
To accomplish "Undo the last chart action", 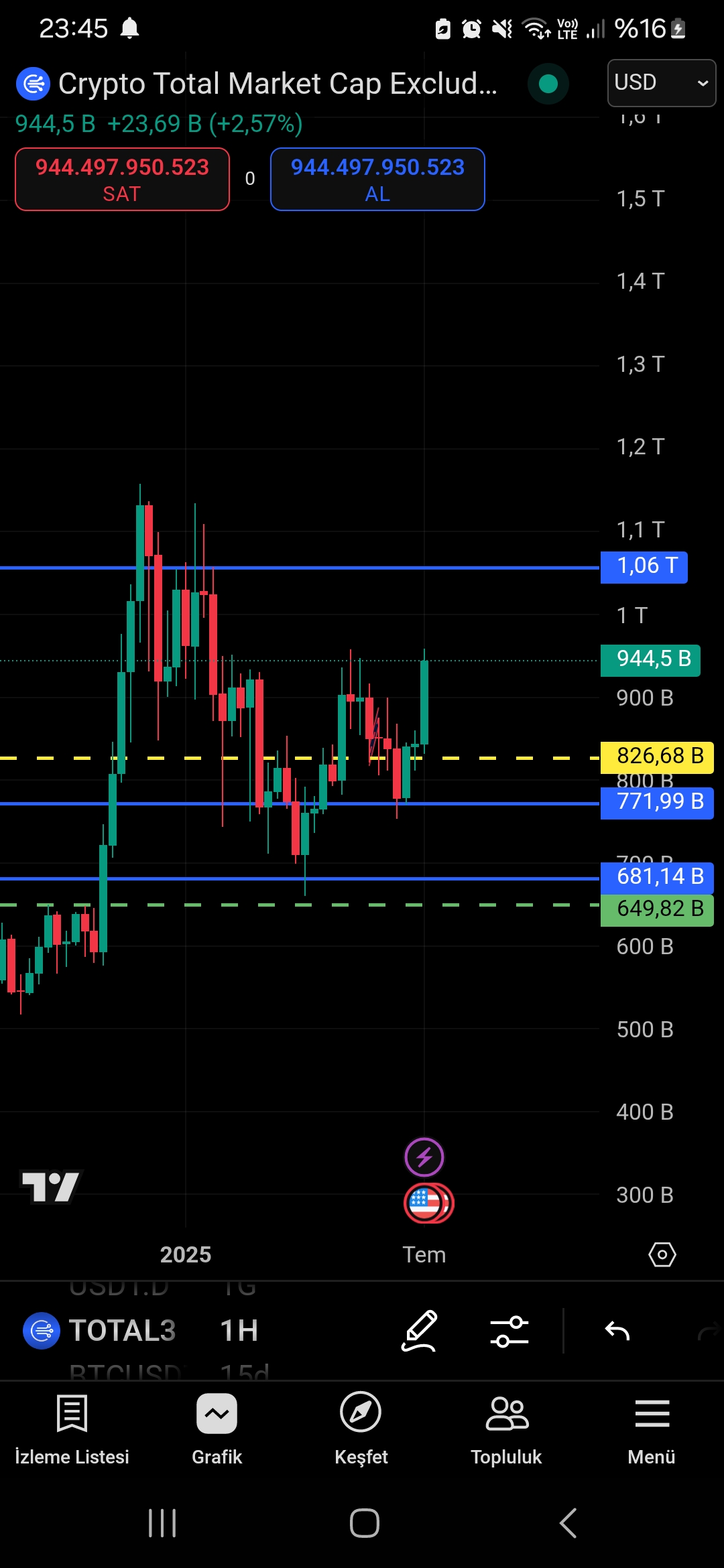I will [617, 1331].
